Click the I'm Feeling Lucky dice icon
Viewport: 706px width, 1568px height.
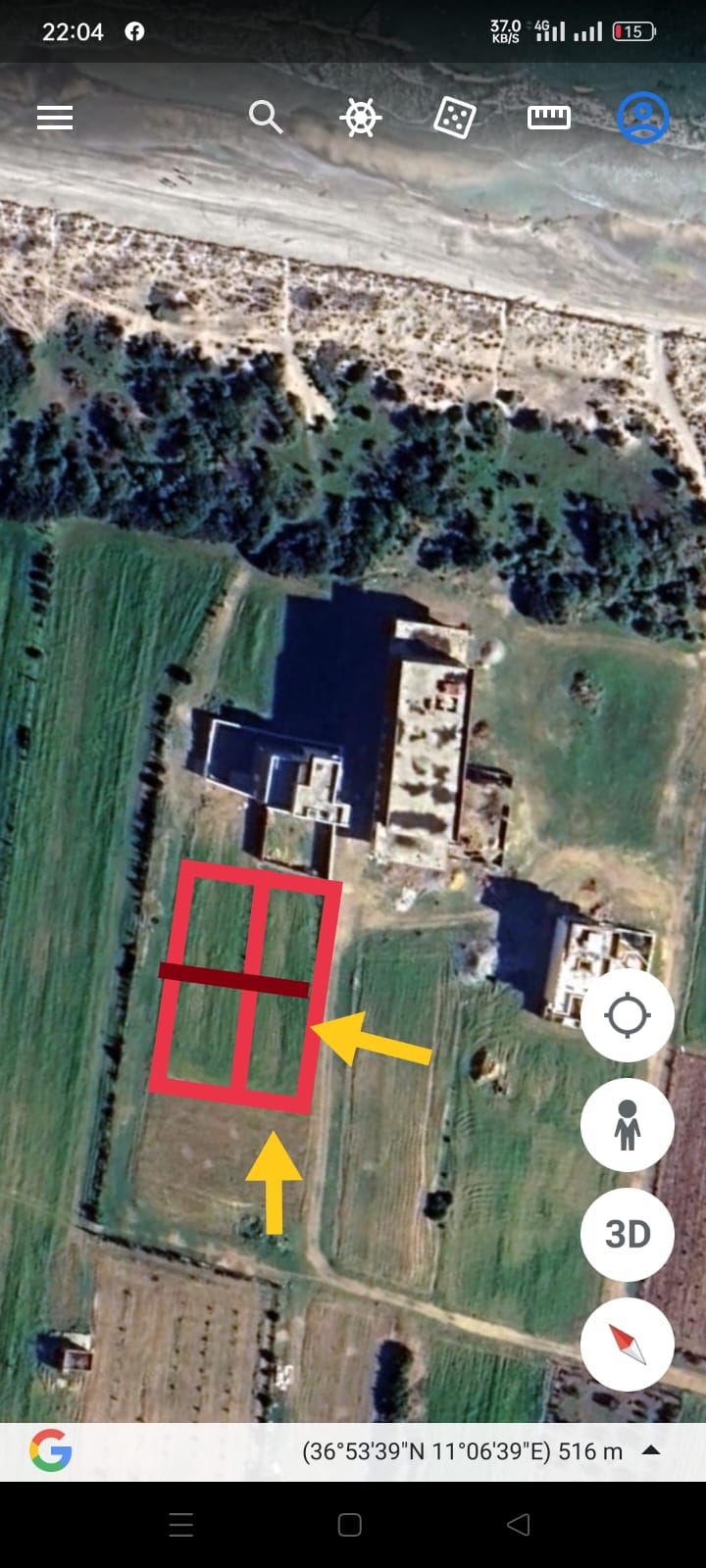coord(454,117)
